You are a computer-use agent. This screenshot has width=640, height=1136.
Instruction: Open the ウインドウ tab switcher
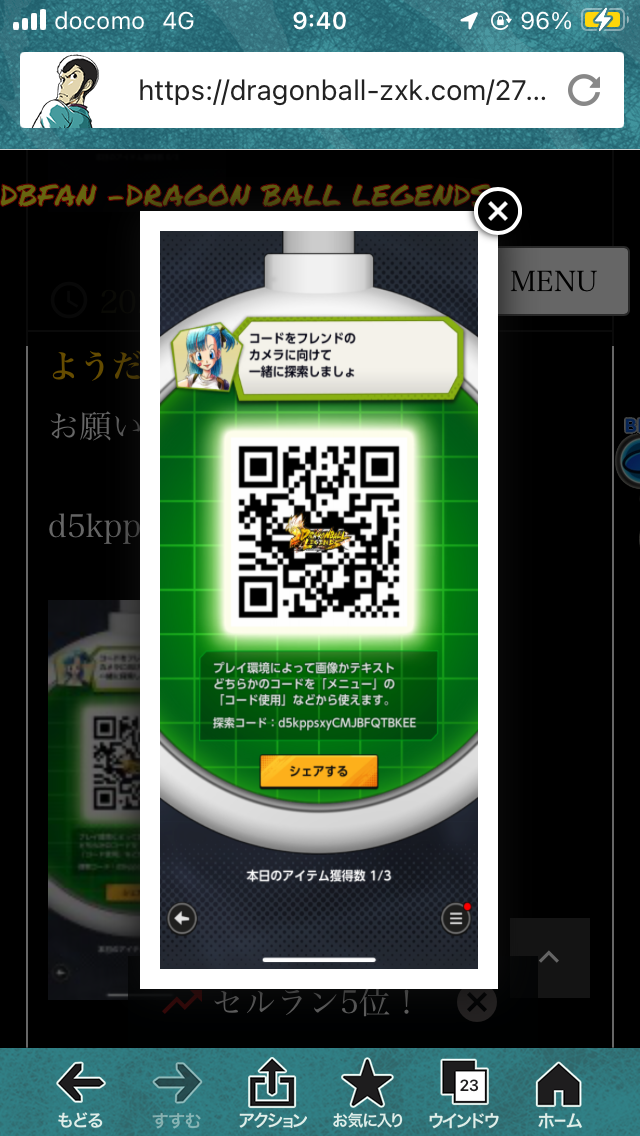tap(464, 1093)
